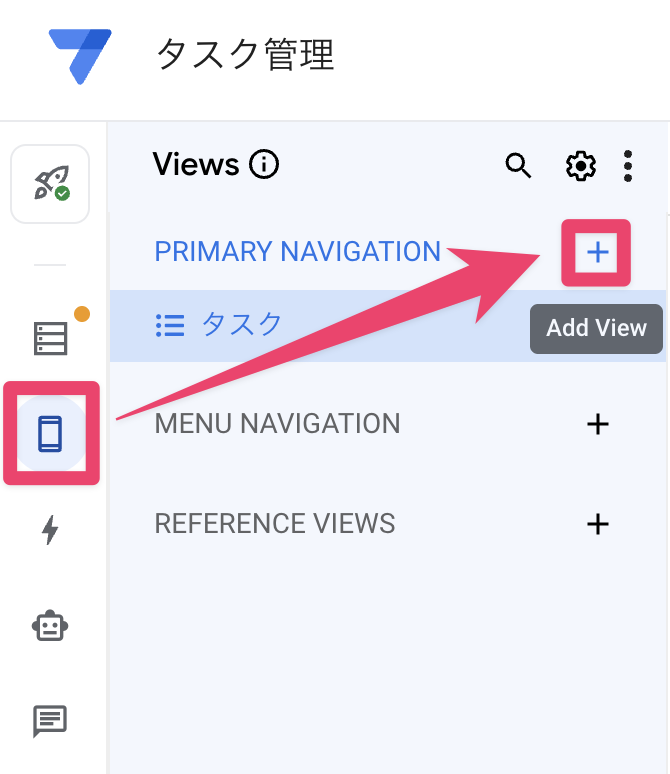Screen dimensions: 670x774
Task: Open the rocket deploy check section
Action: 50,184
